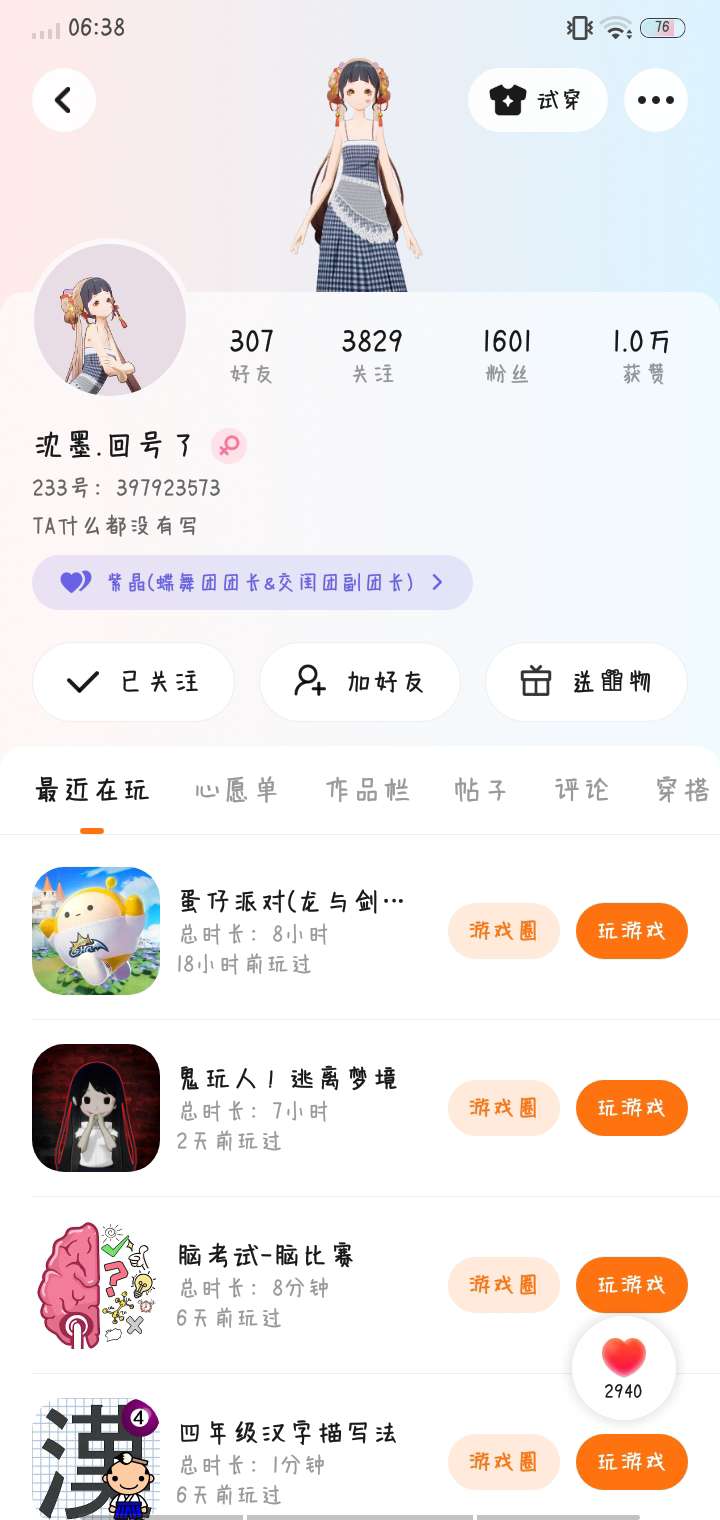Open the 帖子 tab
Screen dimensions: 720x1520
click(x=481, y=790)
